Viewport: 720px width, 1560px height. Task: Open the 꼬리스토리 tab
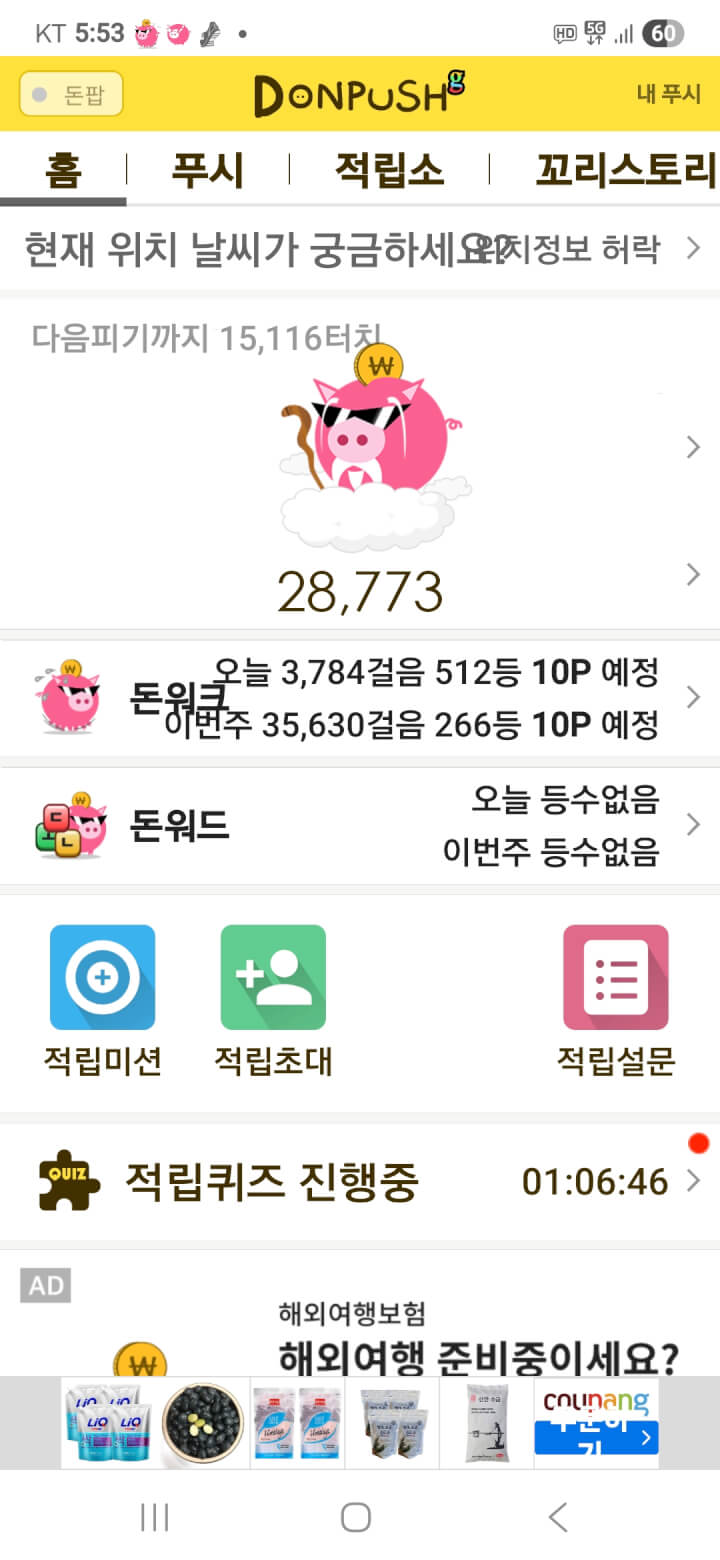click(626, 170)
